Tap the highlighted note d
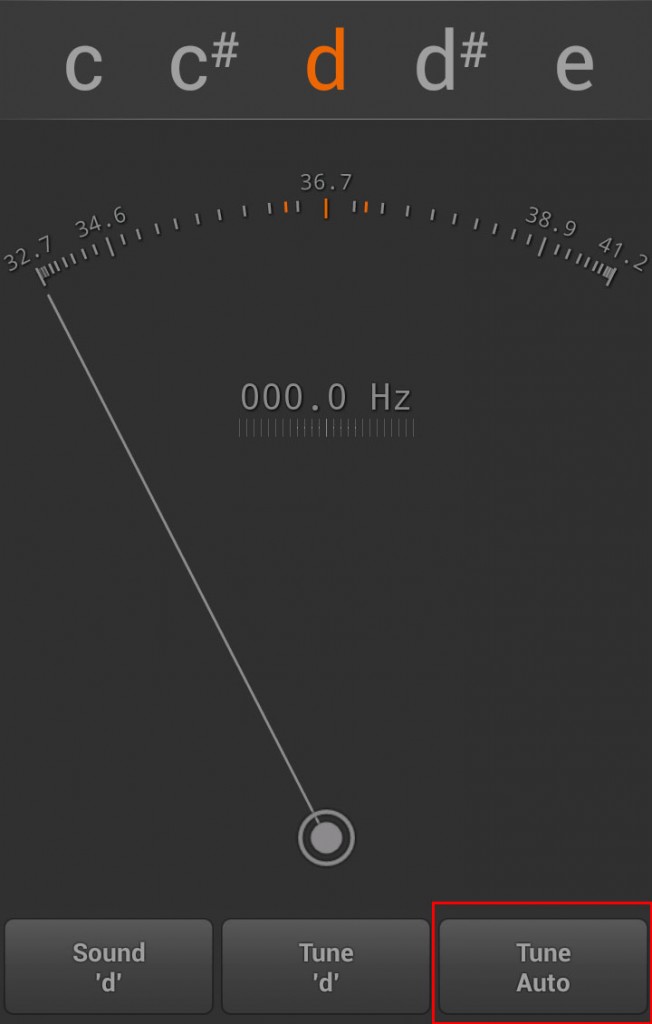652x1024 pixels. point(326,62)
